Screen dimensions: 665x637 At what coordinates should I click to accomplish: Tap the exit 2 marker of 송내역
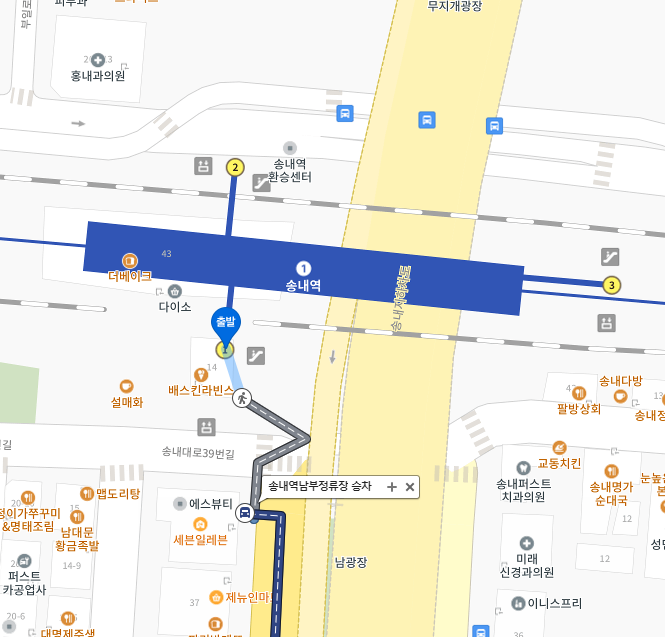pos(235,167)
